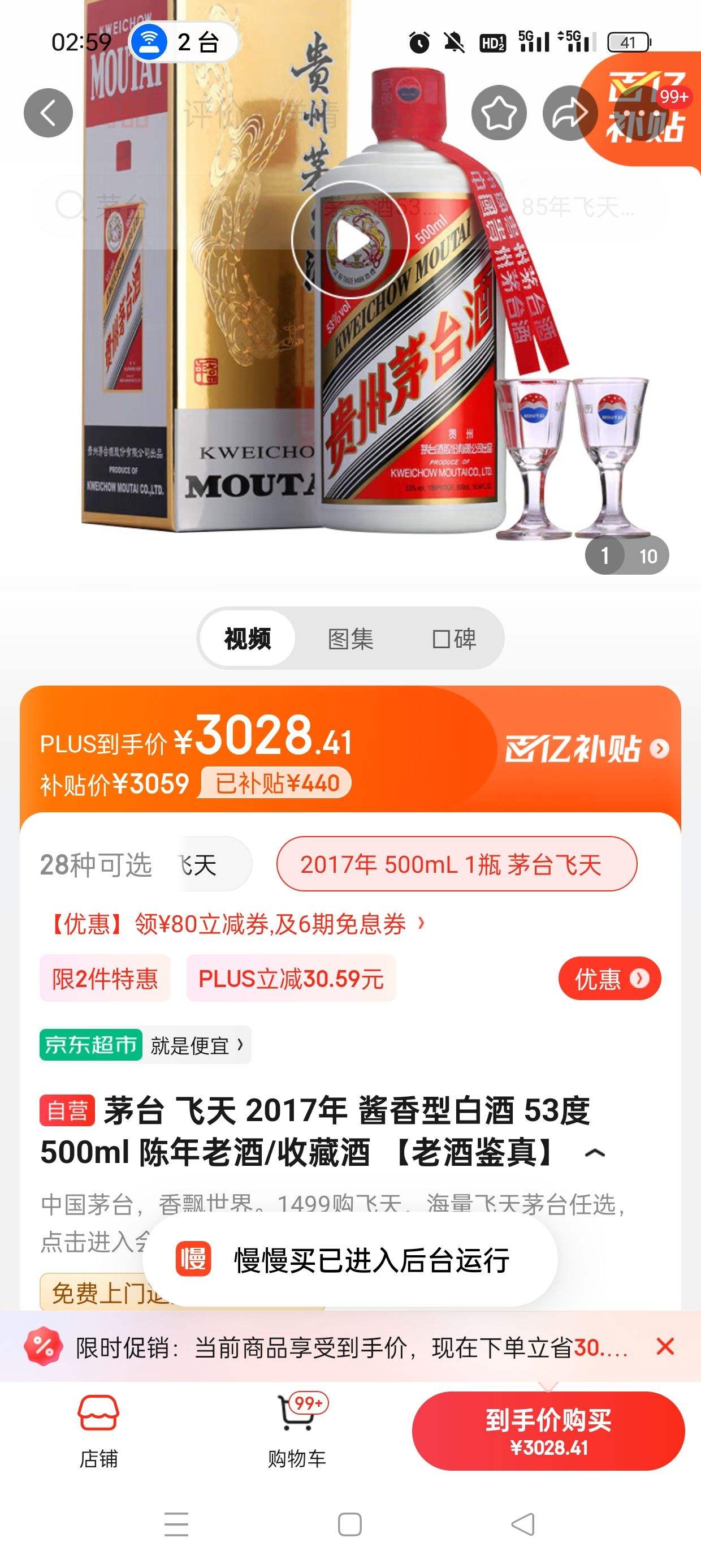
Task: Open the 购物车 shopping cart
Action: coord(297,1431)
